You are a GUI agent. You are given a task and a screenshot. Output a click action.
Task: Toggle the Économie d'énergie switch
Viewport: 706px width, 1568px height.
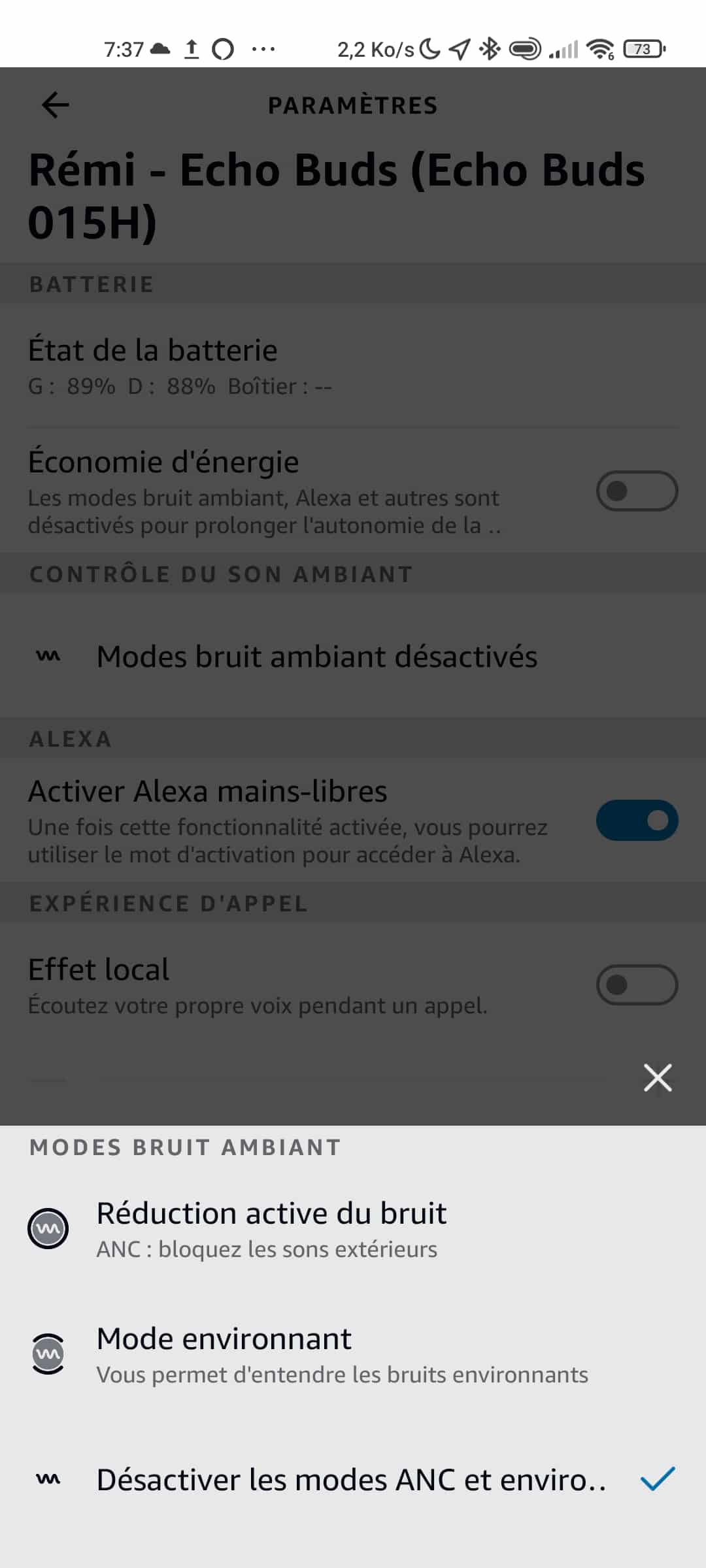click(637, 491)
